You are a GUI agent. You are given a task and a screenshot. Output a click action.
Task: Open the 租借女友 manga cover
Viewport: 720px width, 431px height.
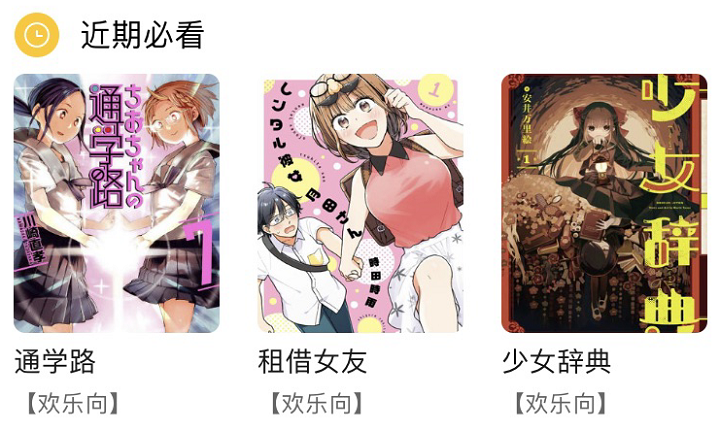(360, 203)
